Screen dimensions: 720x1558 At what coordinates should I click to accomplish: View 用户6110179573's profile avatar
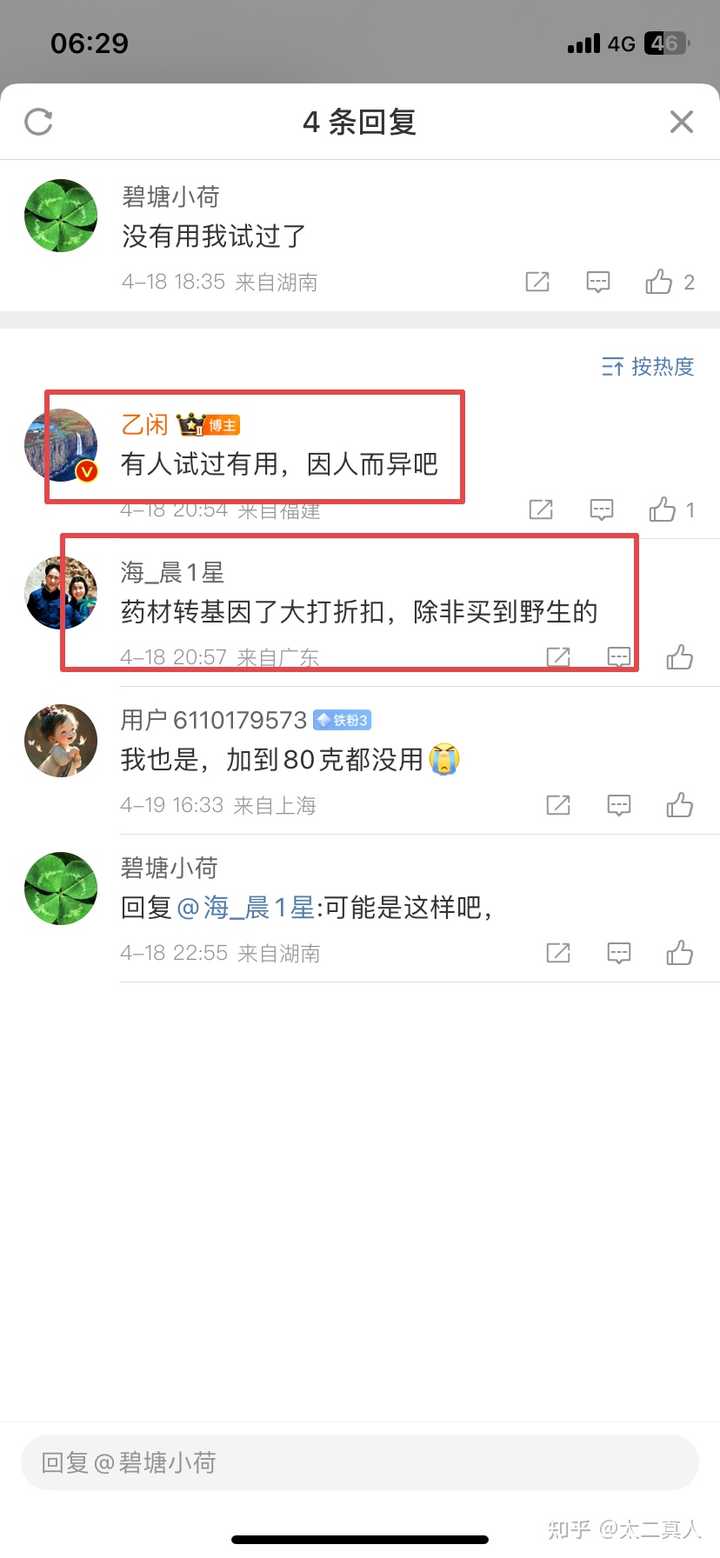61,740
